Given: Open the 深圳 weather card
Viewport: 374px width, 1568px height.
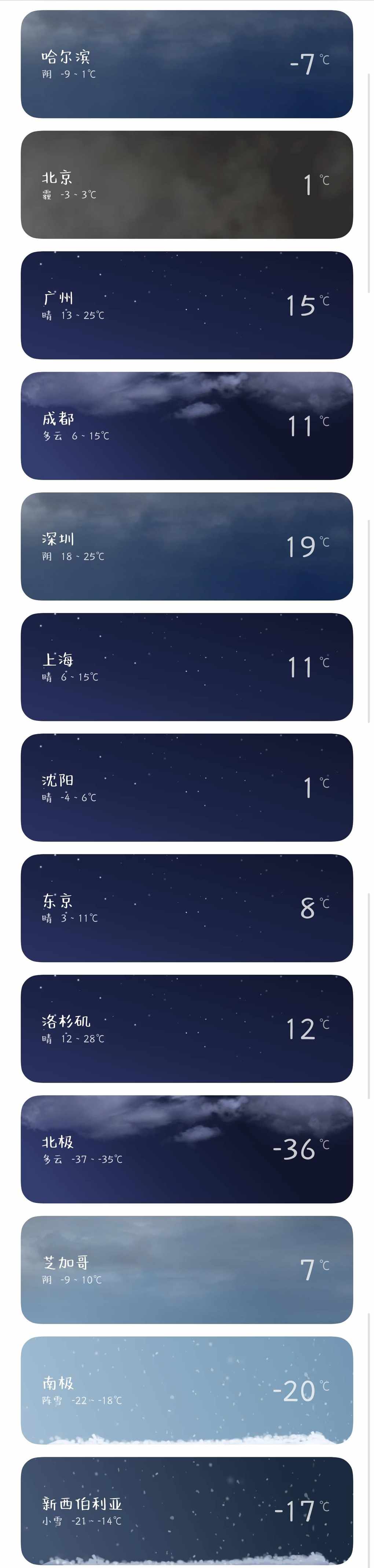Looking at the screenshot, I should pos(187,546).
